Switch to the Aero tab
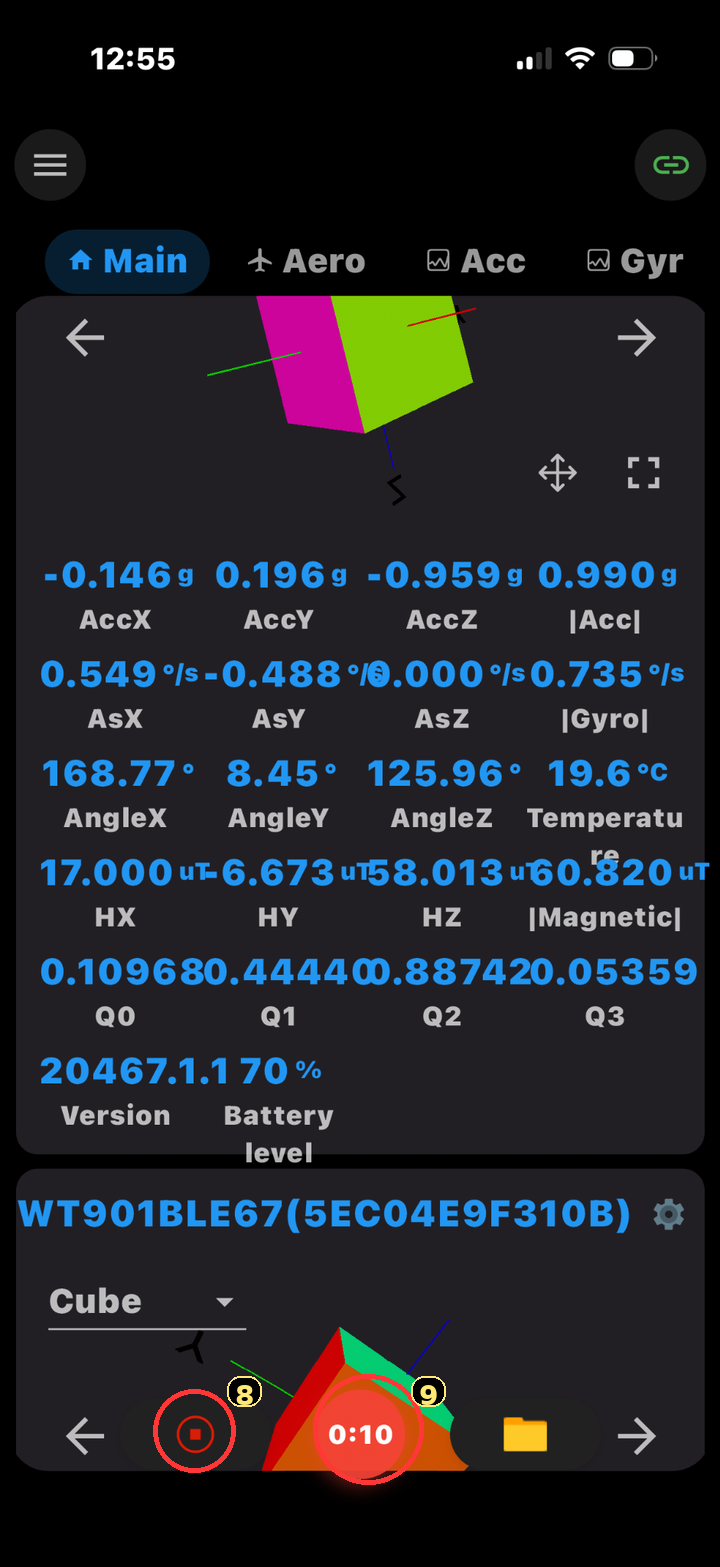720x1567 pixels. click(x=306, y=261)
